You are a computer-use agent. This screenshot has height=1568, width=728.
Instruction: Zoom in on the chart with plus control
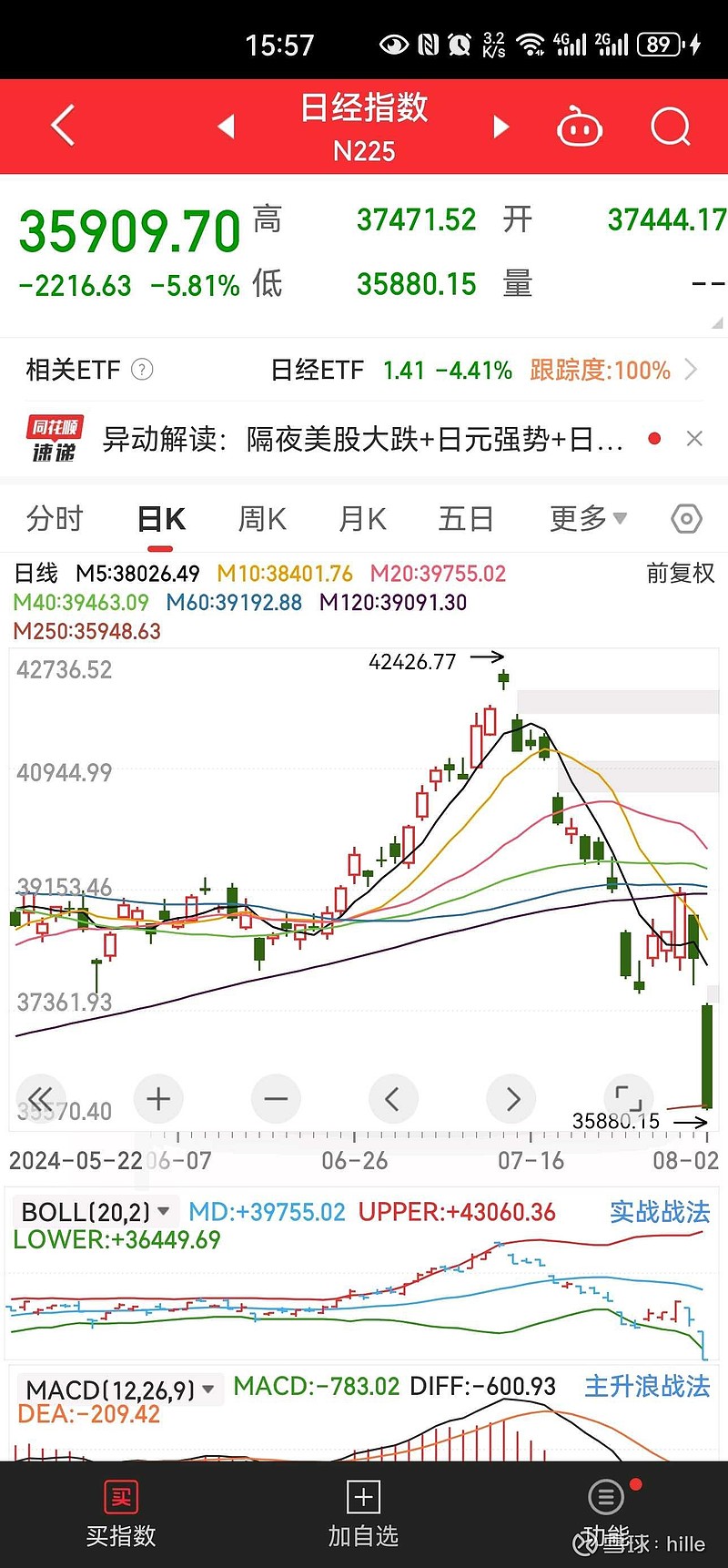tap(157, 1099)
